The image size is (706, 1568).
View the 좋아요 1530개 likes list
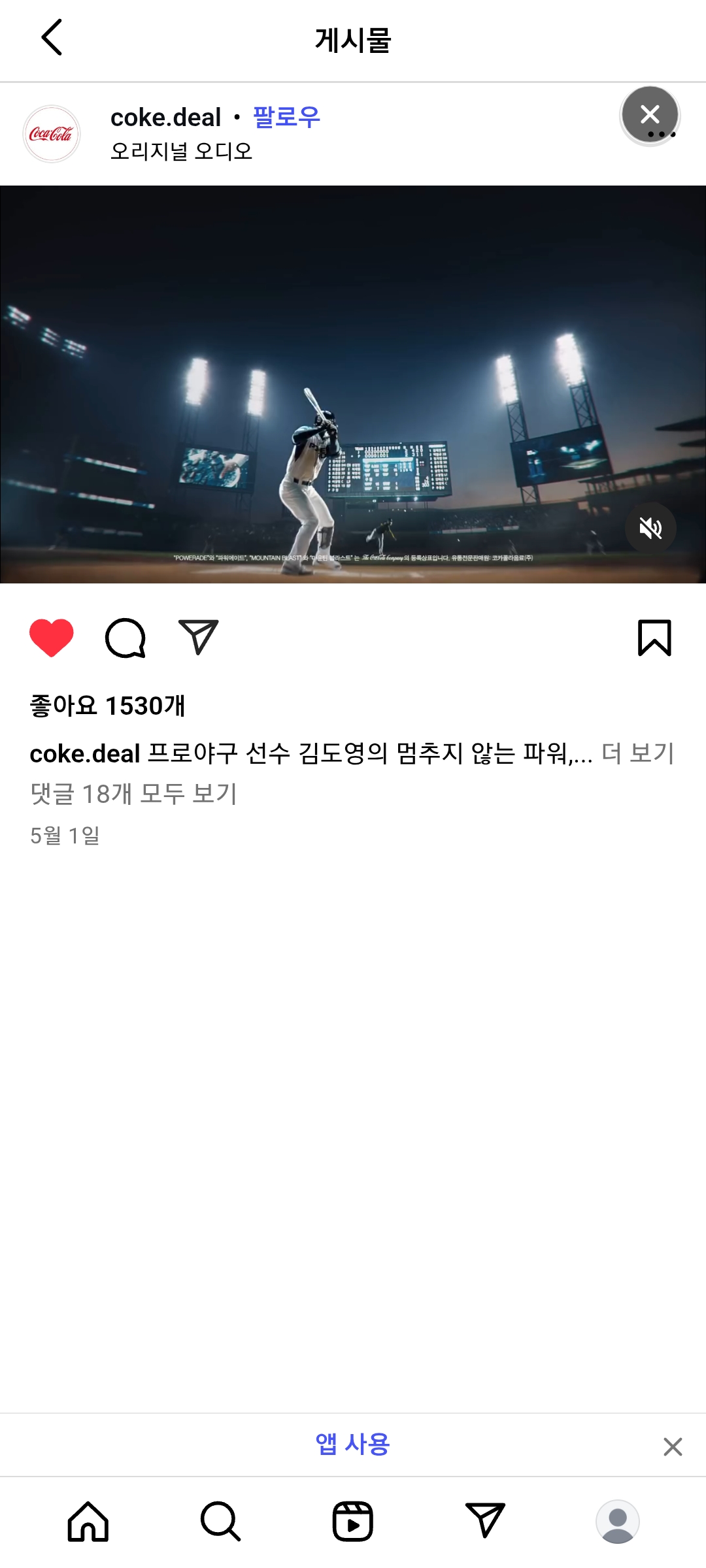click(108, 706)
